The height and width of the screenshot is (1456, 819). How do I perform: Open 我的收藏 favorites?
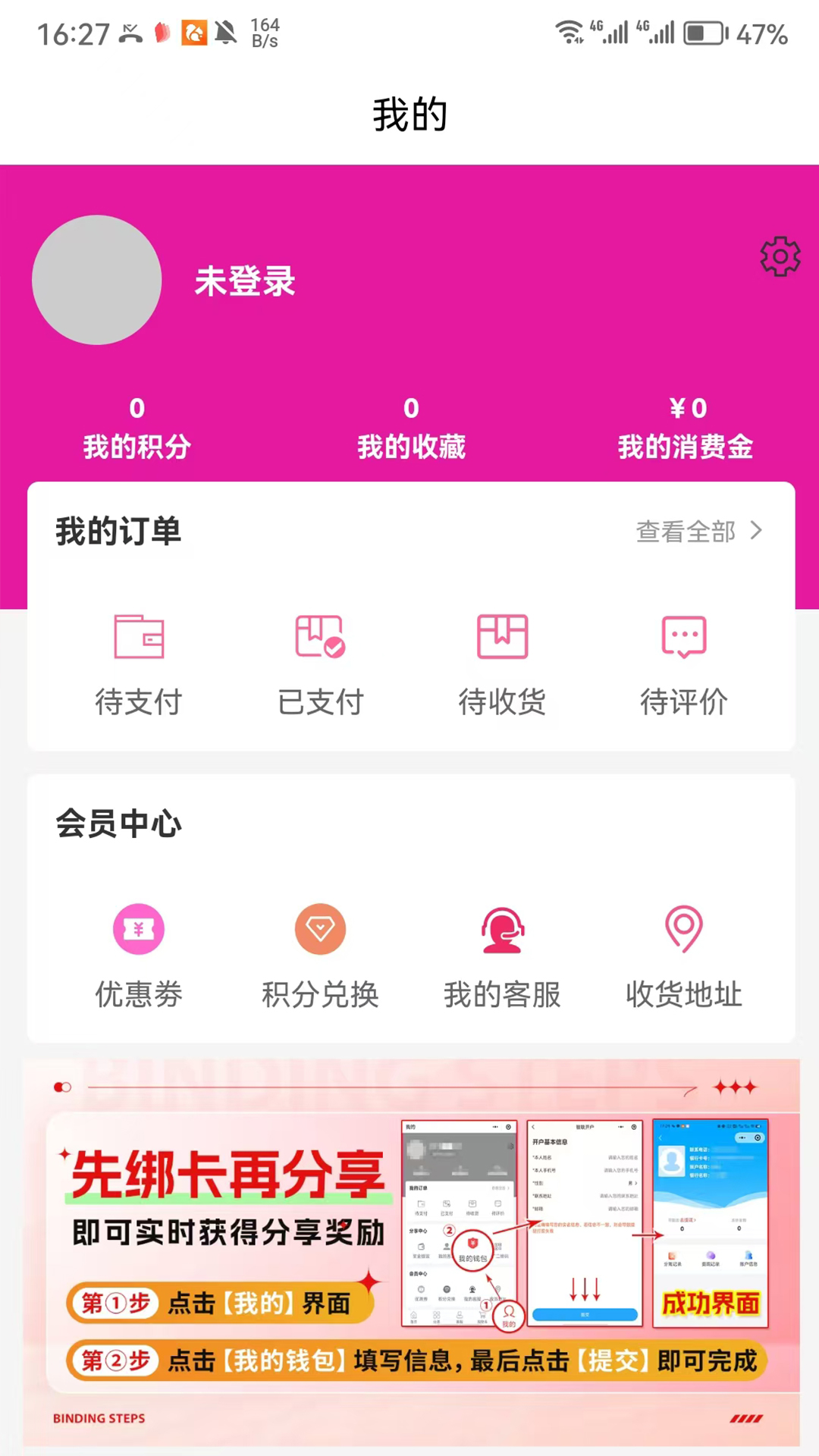click(411, 428)
